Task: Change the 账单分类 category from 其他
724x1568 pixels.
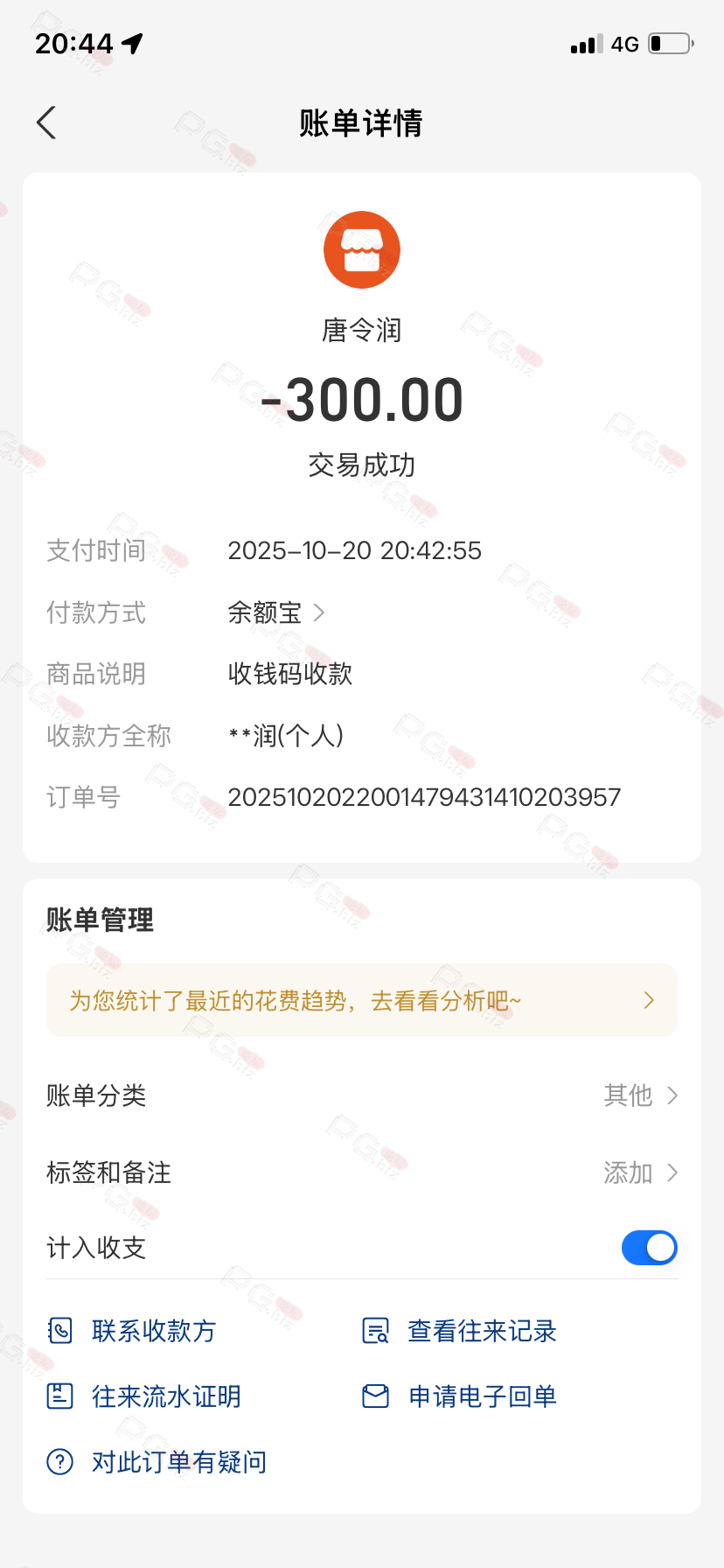Action: 639,1095
